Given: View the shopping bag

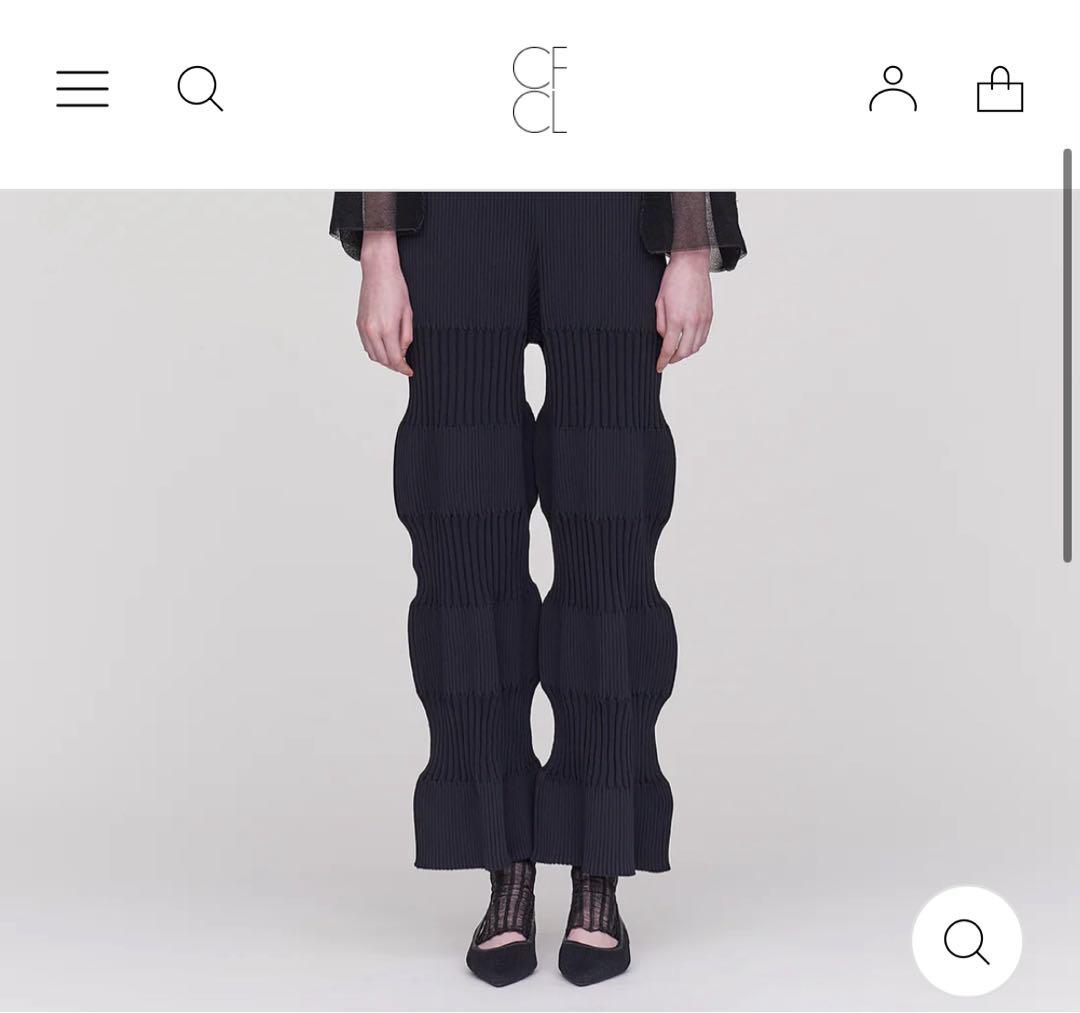Looking at the screenshot, I should point(999,90).
